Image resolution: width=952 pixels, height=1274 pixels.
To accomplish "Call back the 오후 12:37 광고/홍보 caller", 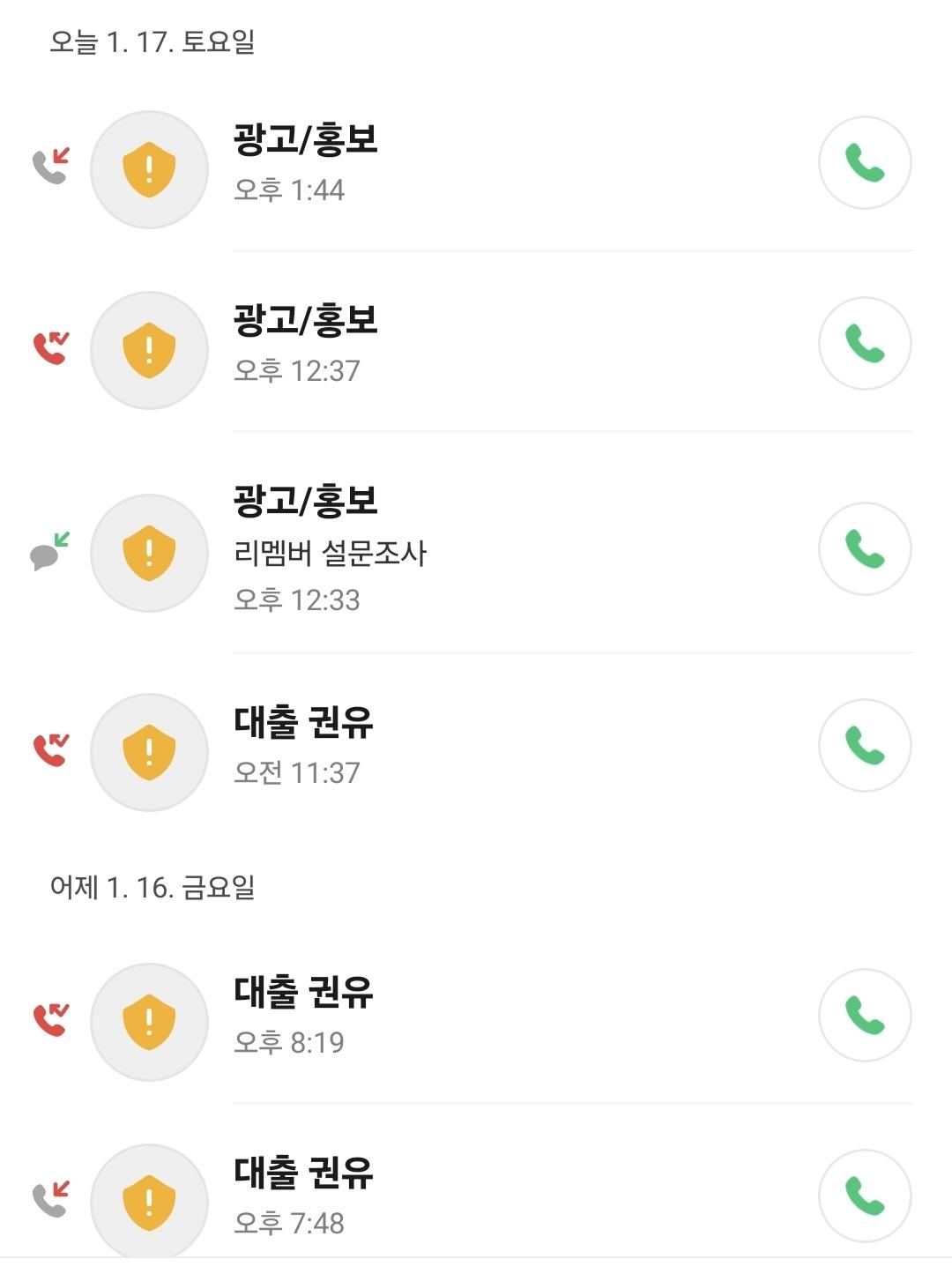I will point(865,344).
